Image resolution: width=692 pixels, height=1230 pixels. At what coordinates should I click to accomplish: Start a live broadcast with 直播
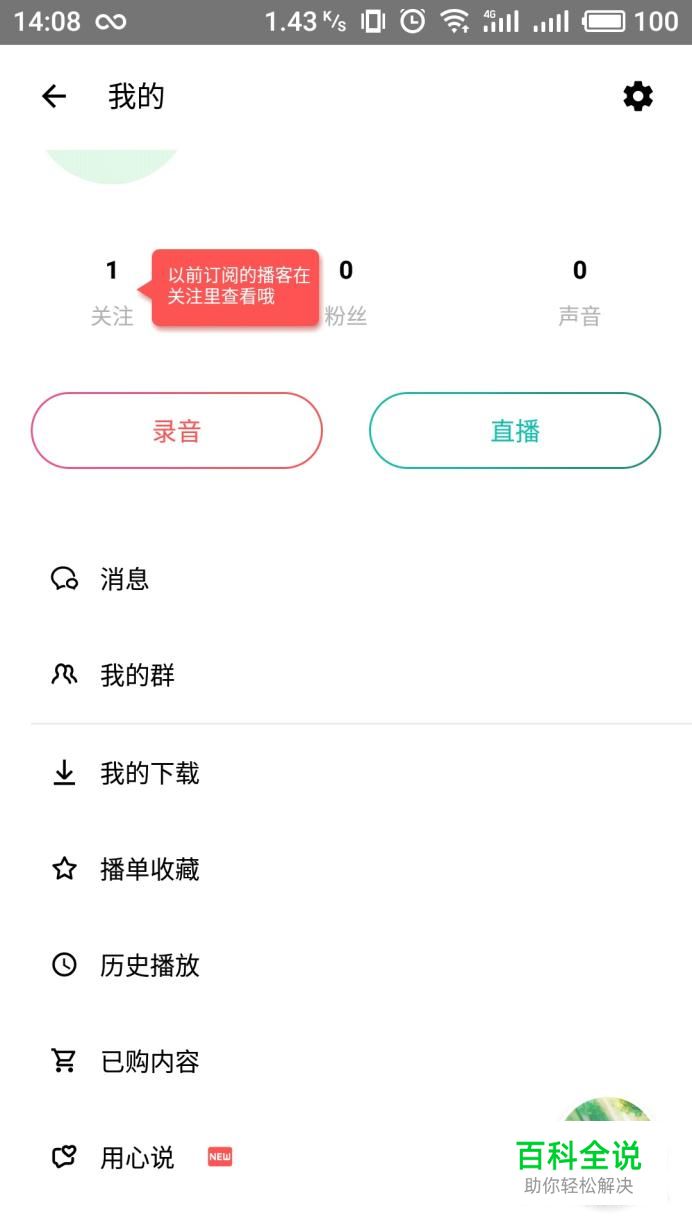pyautogui.click(x=515, y=431)
